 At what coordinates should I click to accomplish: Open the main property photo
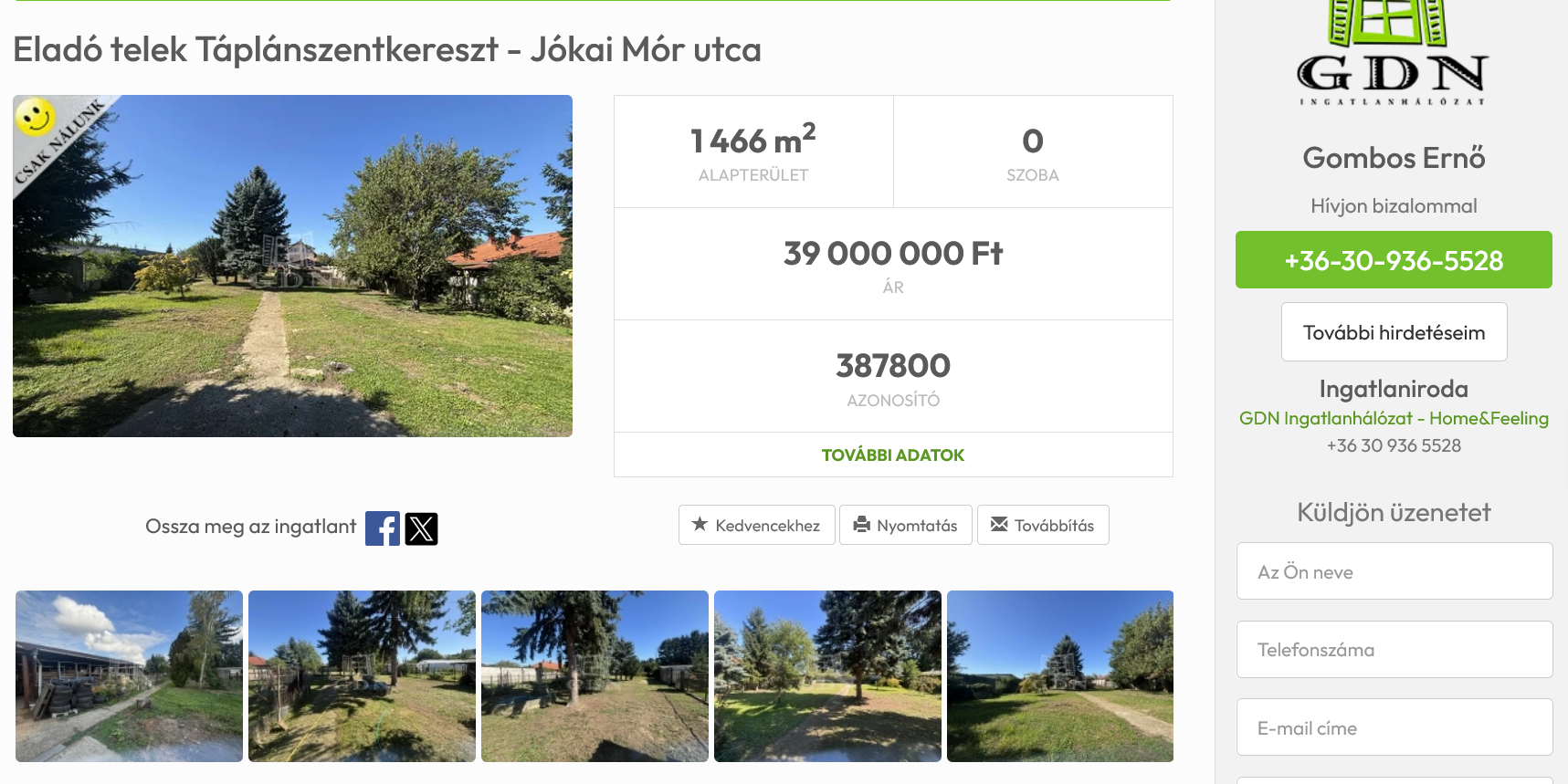[292, 266]
